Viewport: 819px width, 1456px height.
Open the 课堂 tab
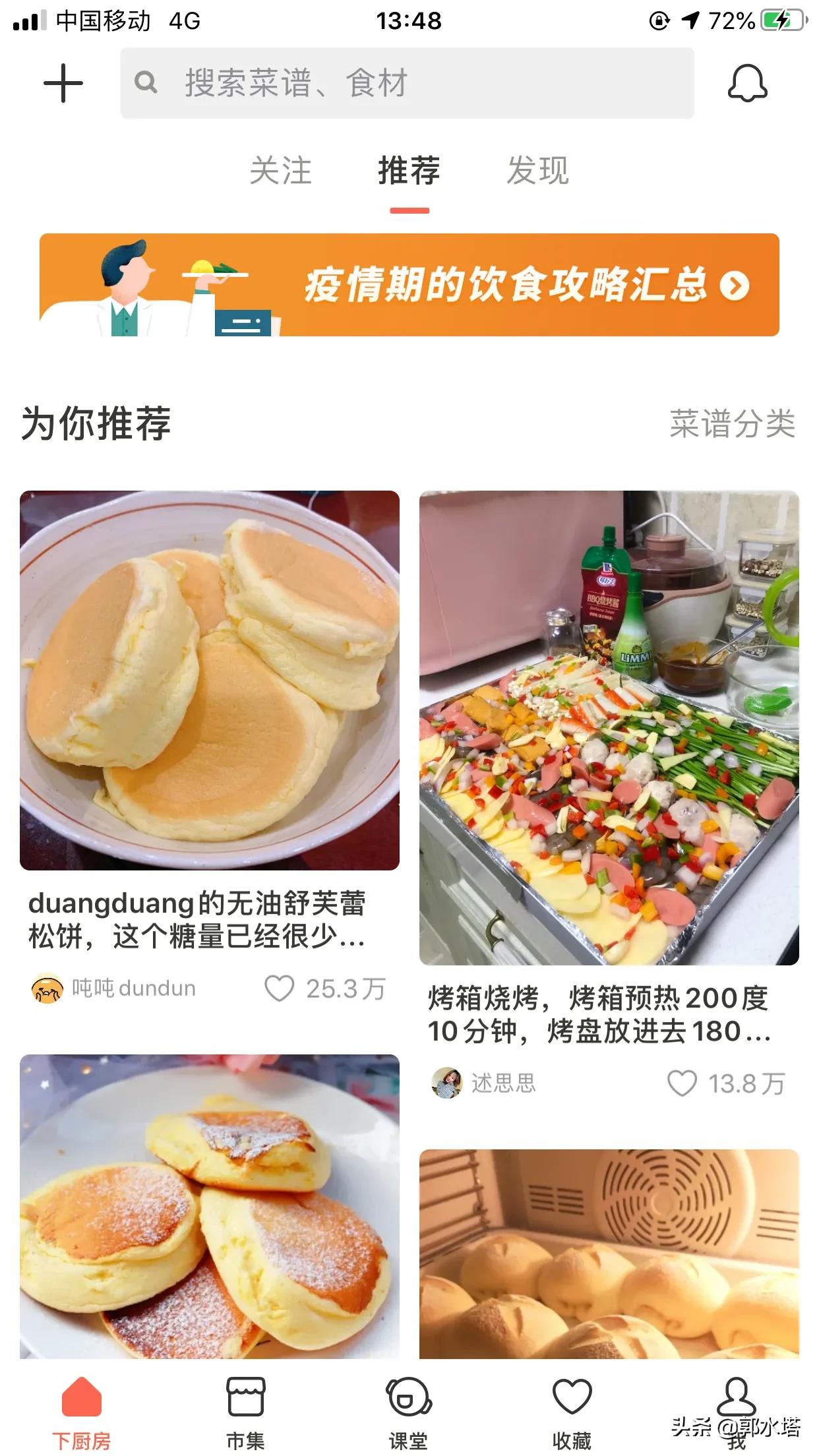click(x=408, y=1412)
